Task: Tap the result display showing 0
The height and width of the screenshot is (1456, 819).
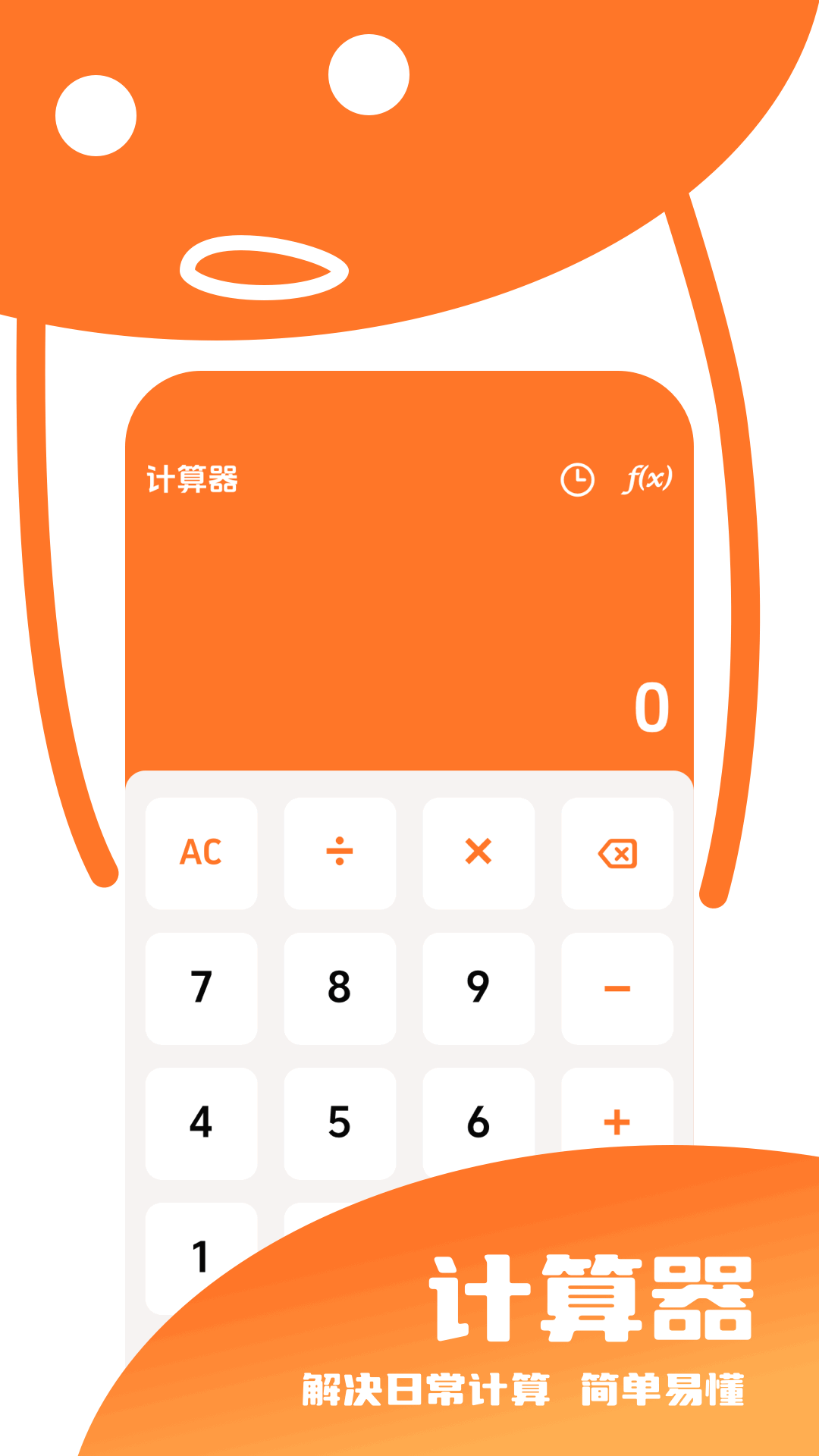Action: pyautogui.click(x=654, y=706)
